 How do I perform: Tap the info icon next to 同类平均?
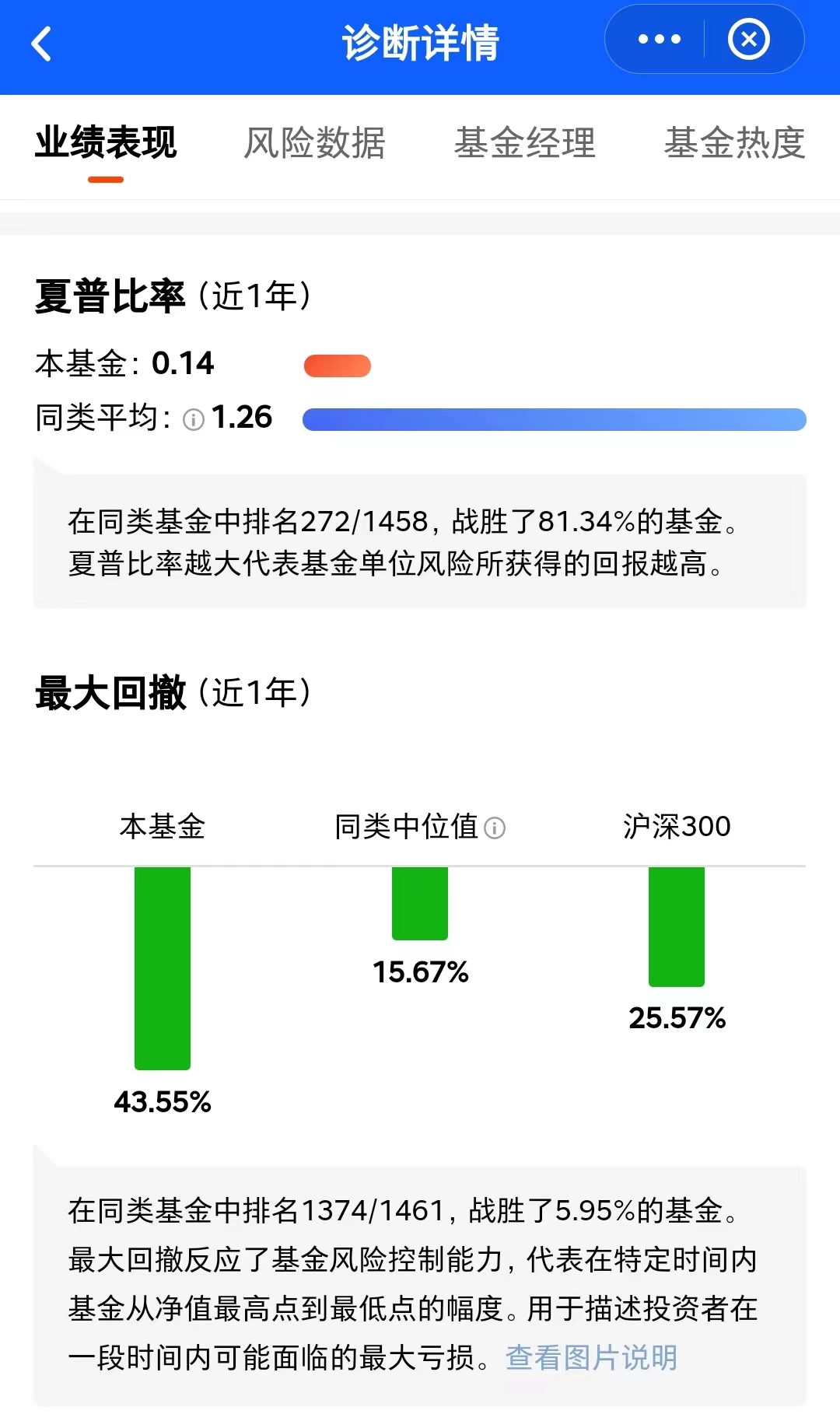[192, 418]
